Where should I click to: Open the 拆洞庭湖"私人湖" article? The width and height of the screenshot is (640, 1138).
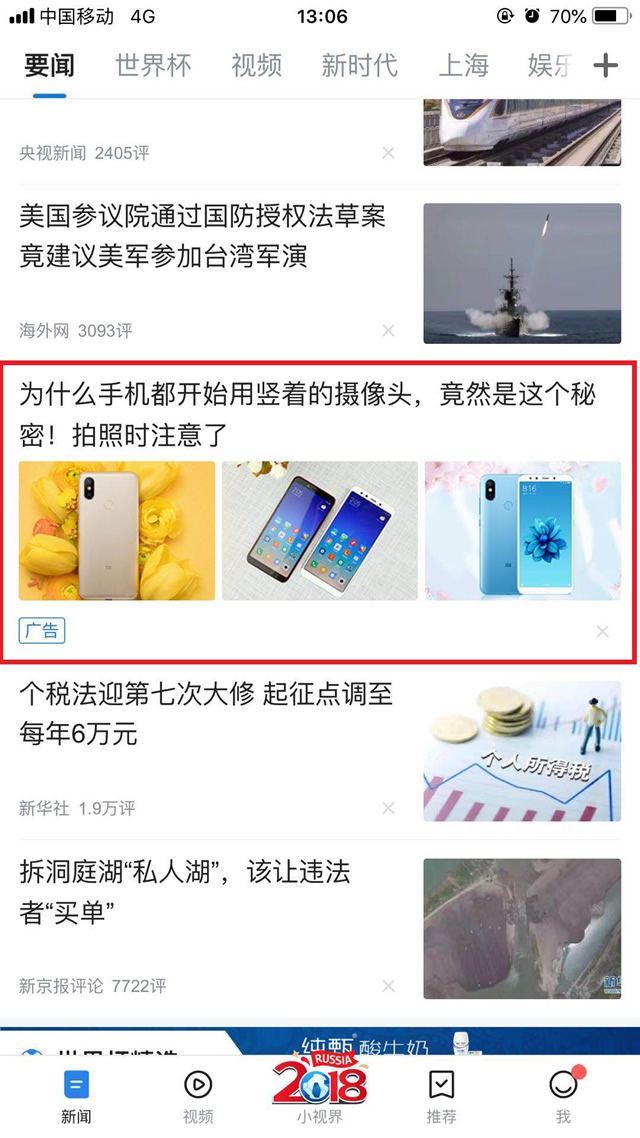tap(185, 891)
